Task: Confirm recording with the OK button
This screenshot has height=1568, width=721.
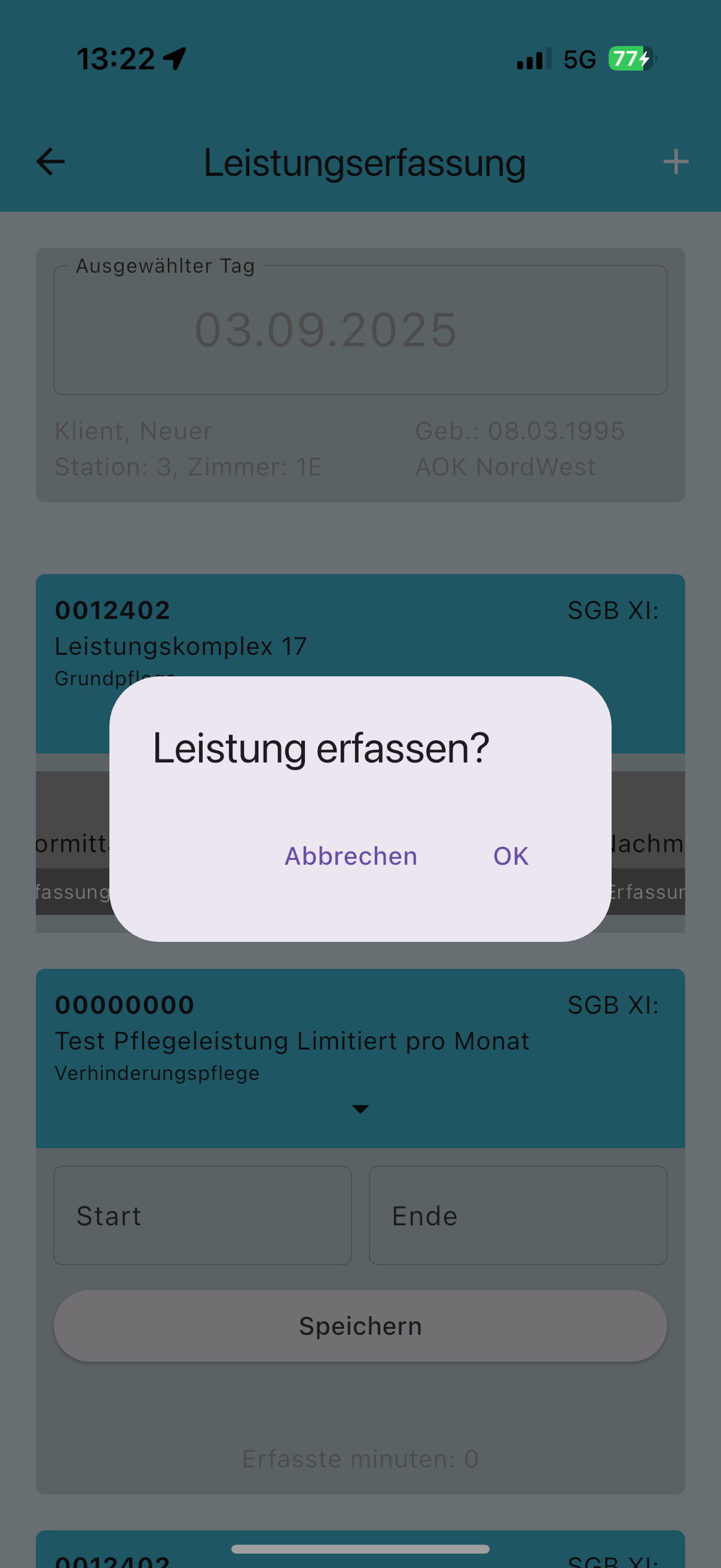Action: coord(511,856)
